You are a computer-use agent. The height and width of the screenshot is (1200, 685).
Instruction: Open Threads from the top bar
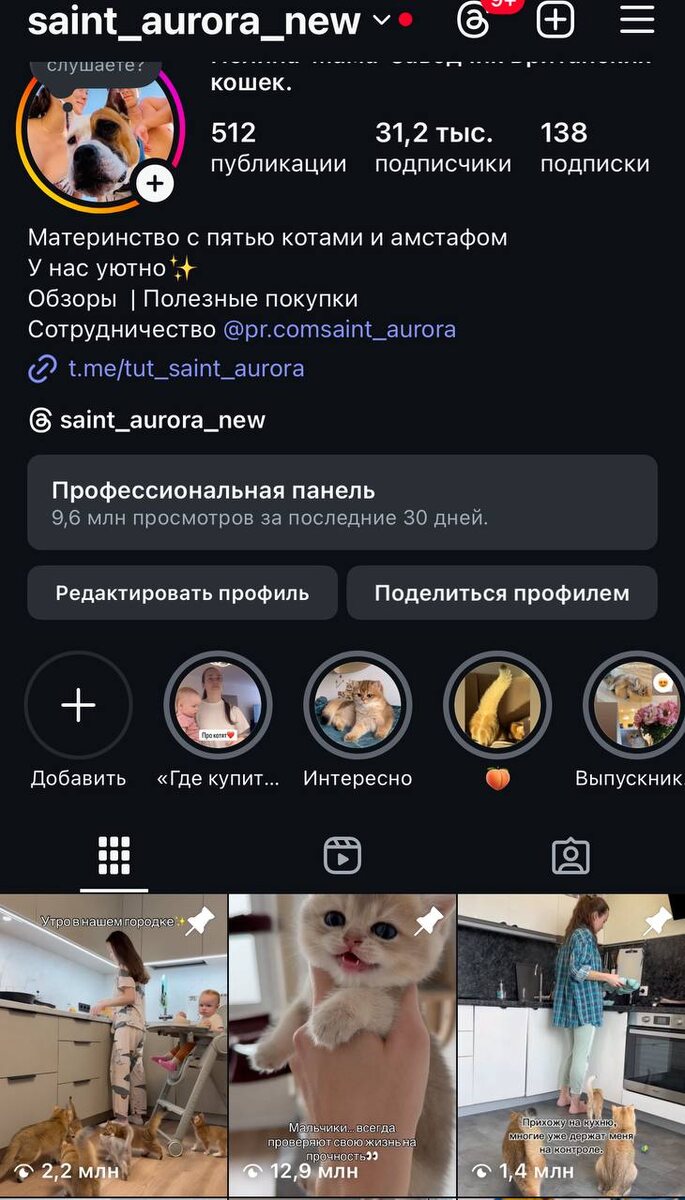(x=475, y=20)
